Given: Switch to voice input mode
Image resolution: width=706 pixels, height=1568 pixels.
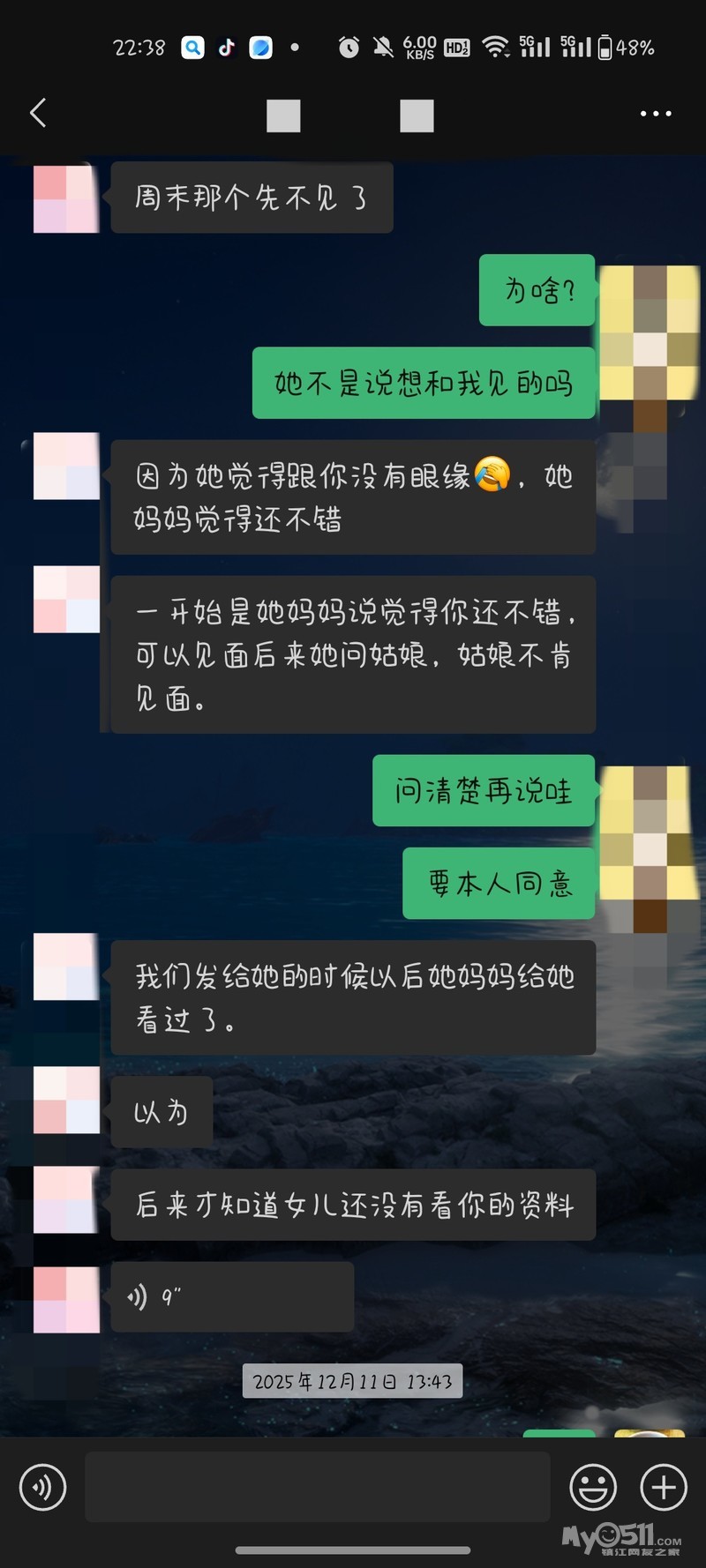Looking at the screenshot, I should [x=42, y=1487].
